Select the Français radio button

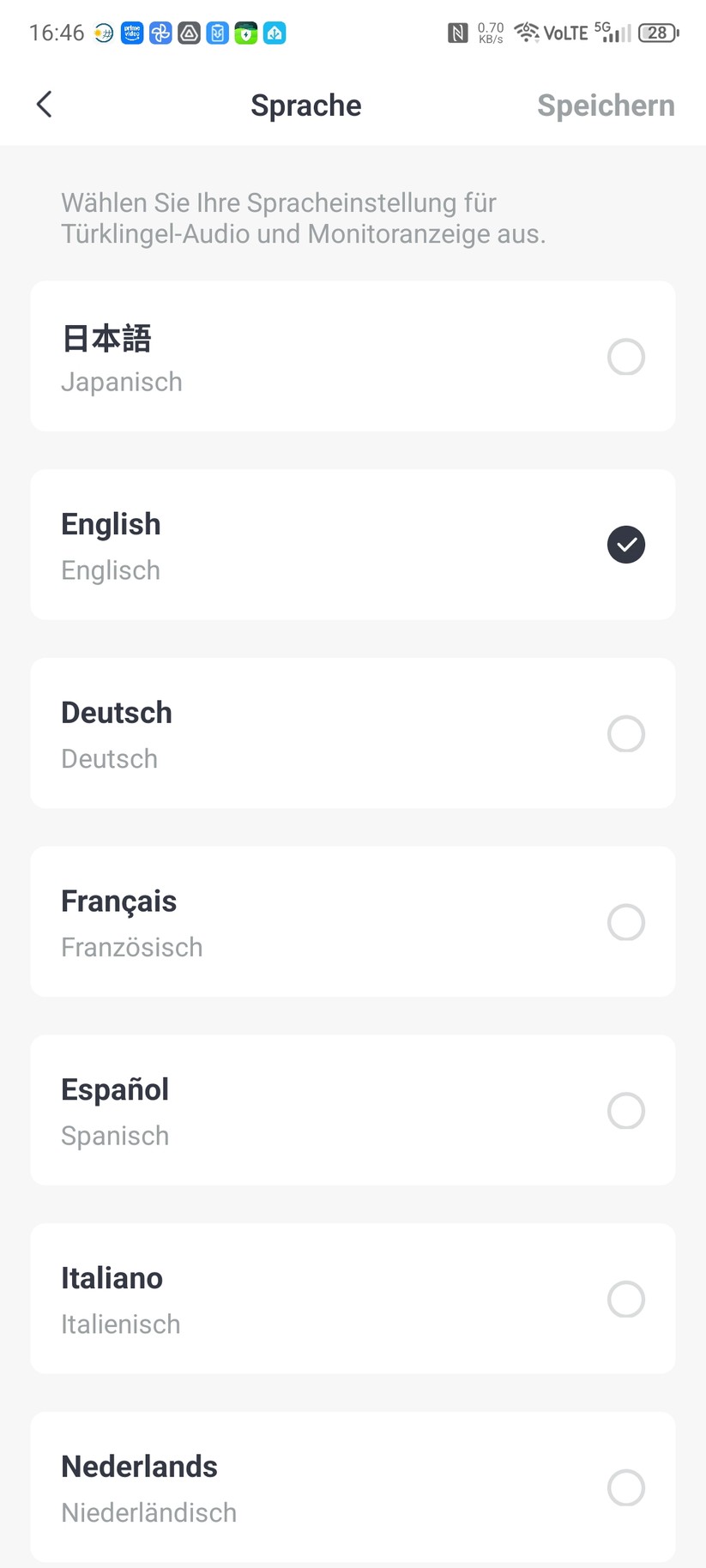pyautogui.click(x=626, y=922)
